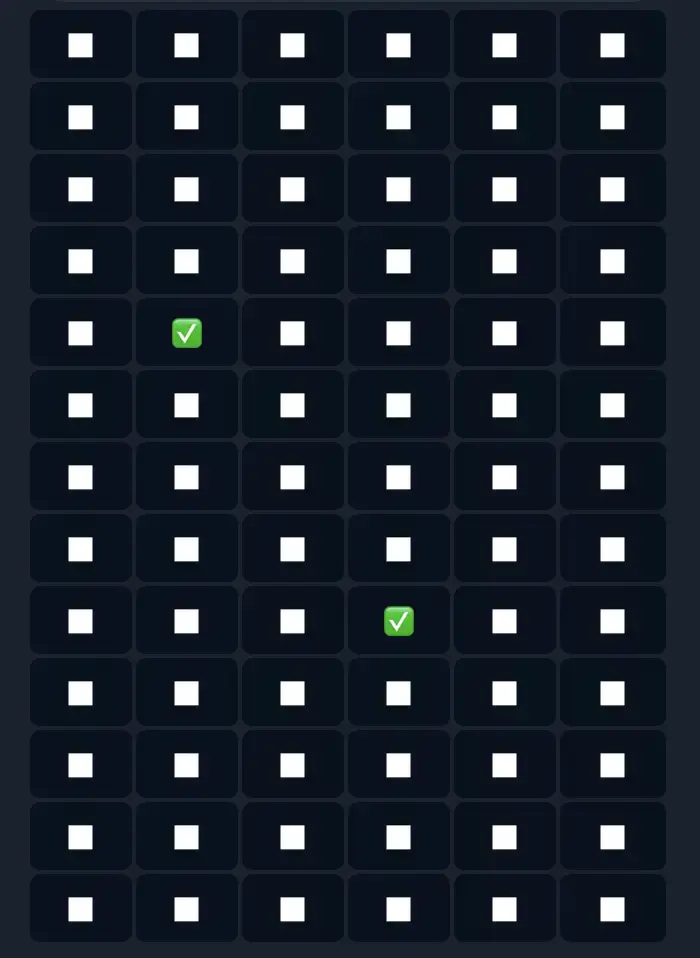Viewport: 700px width, 958px height.
Task: Uncheck the upper green checked box
Action: tap(187, 334)
